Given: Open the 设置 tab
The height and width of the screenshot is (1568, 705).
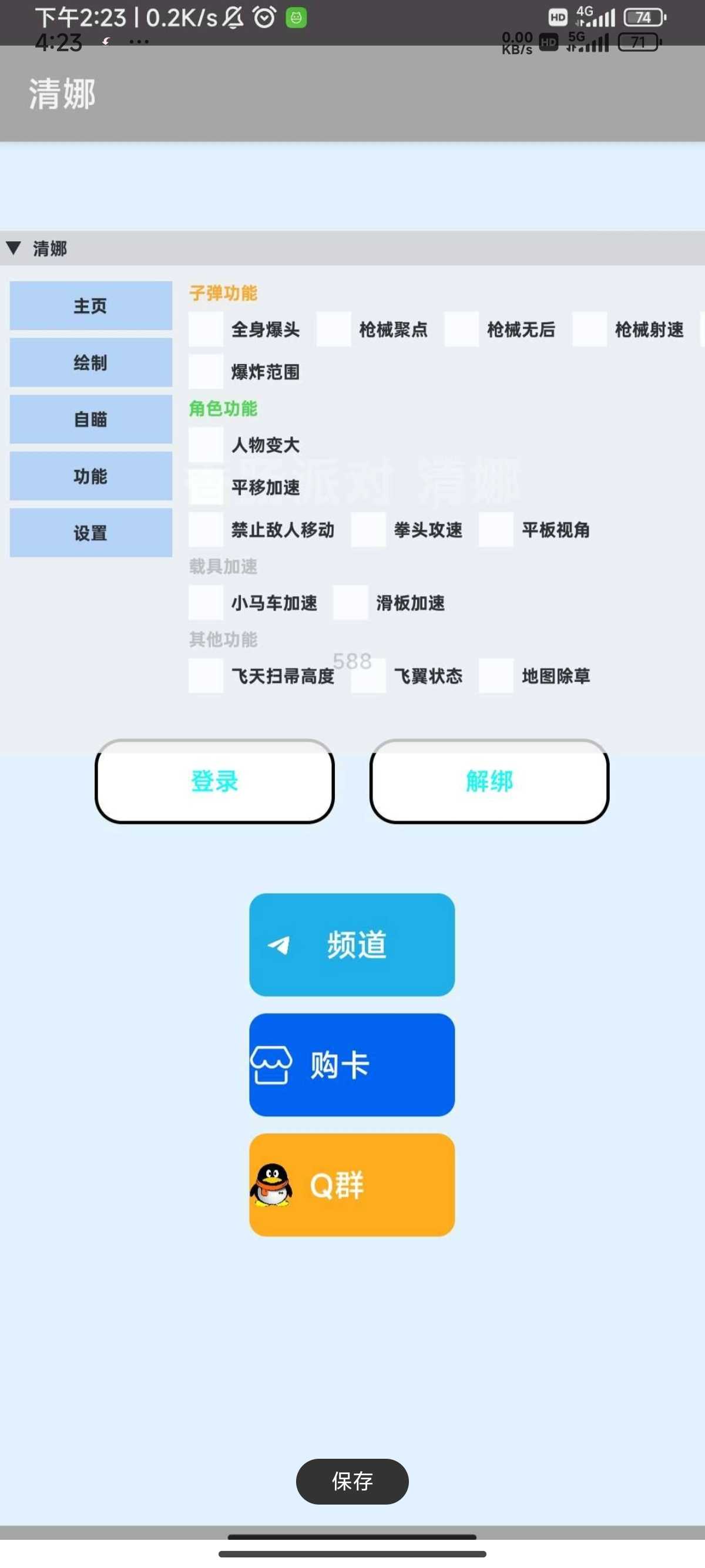Looking at the screenshot, I should click(x=90, y=533).
